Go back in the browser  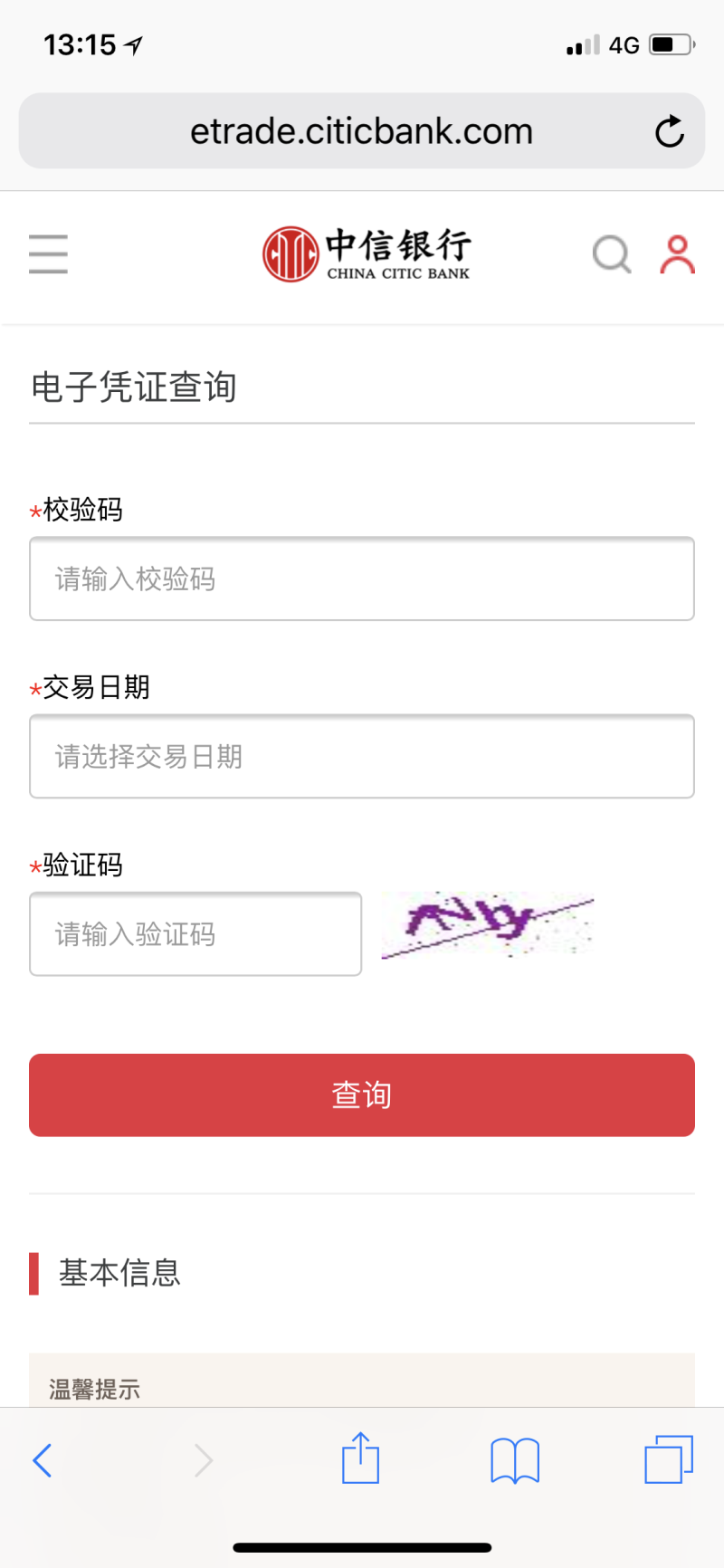click(42, 1459)
